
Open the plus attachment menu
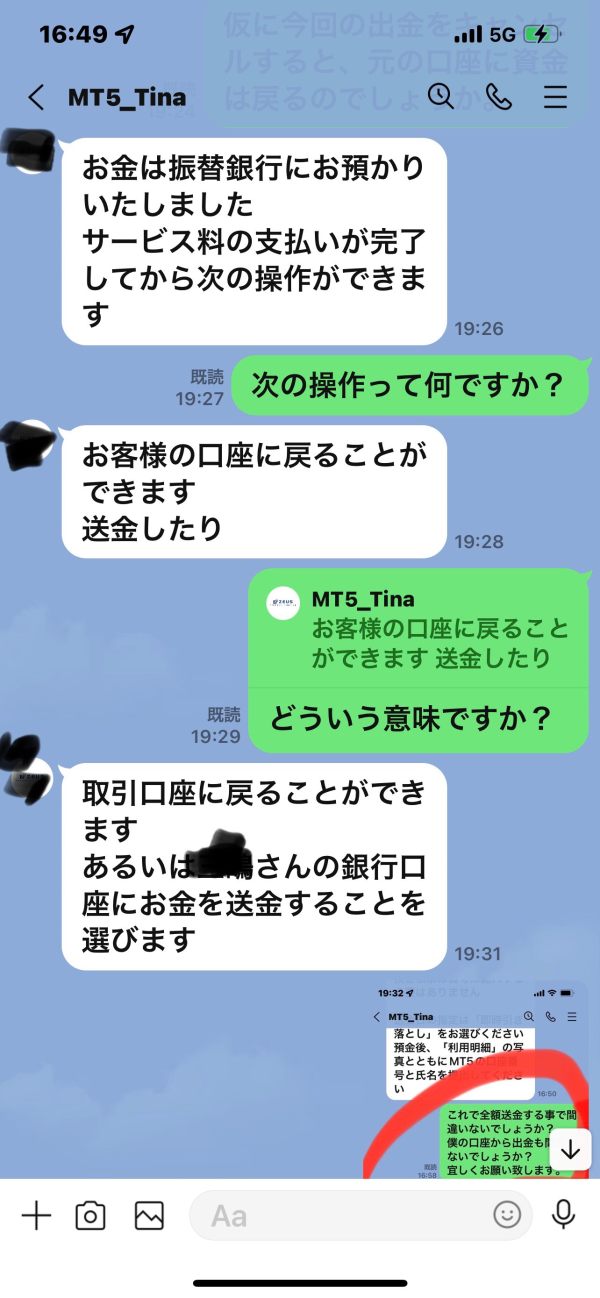tap(36, 1215)
